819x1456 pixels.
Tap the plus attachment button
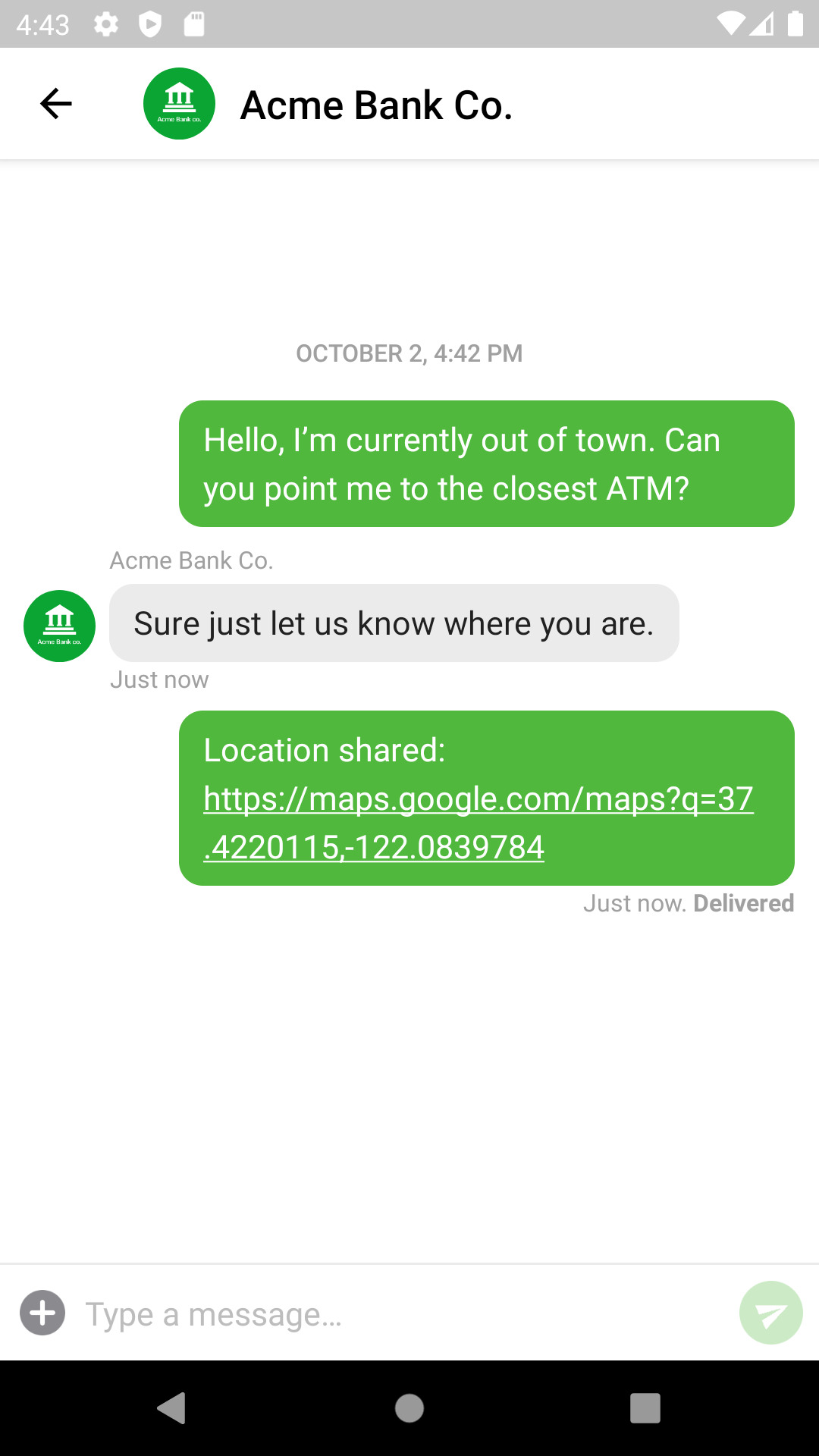click(x=42, y=1313)
